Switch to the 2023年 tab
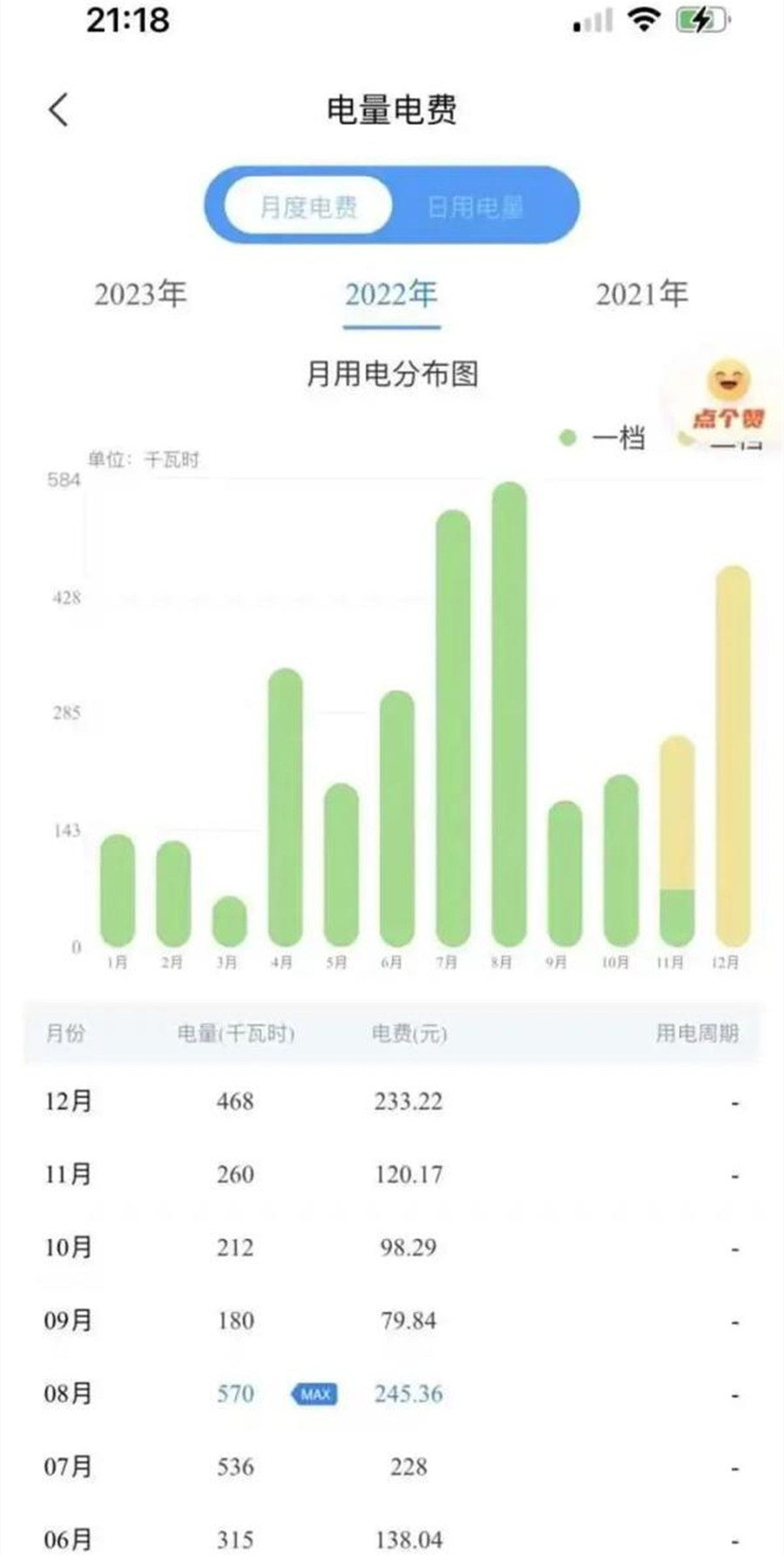This screenshot has width=784, height=1555. point(140,294)
